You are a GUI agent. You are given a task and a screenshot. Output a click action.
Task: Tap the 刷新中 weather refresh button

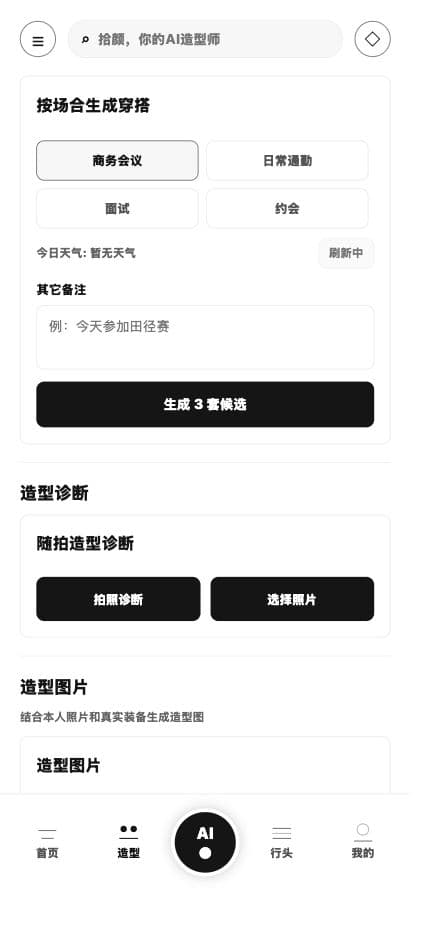click(346, 253)
